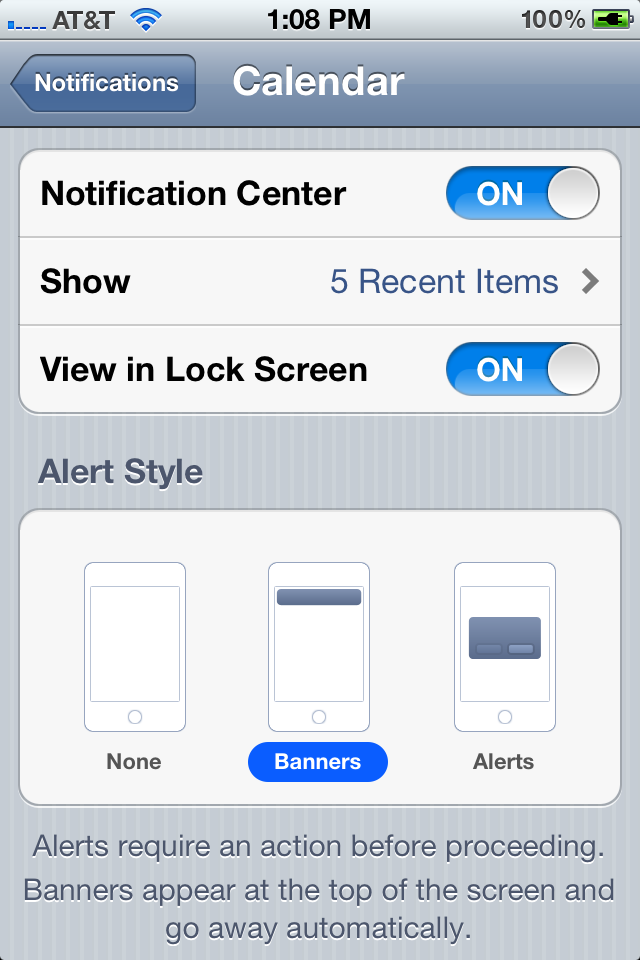Go back to Notifications settings

pos(103,83)
